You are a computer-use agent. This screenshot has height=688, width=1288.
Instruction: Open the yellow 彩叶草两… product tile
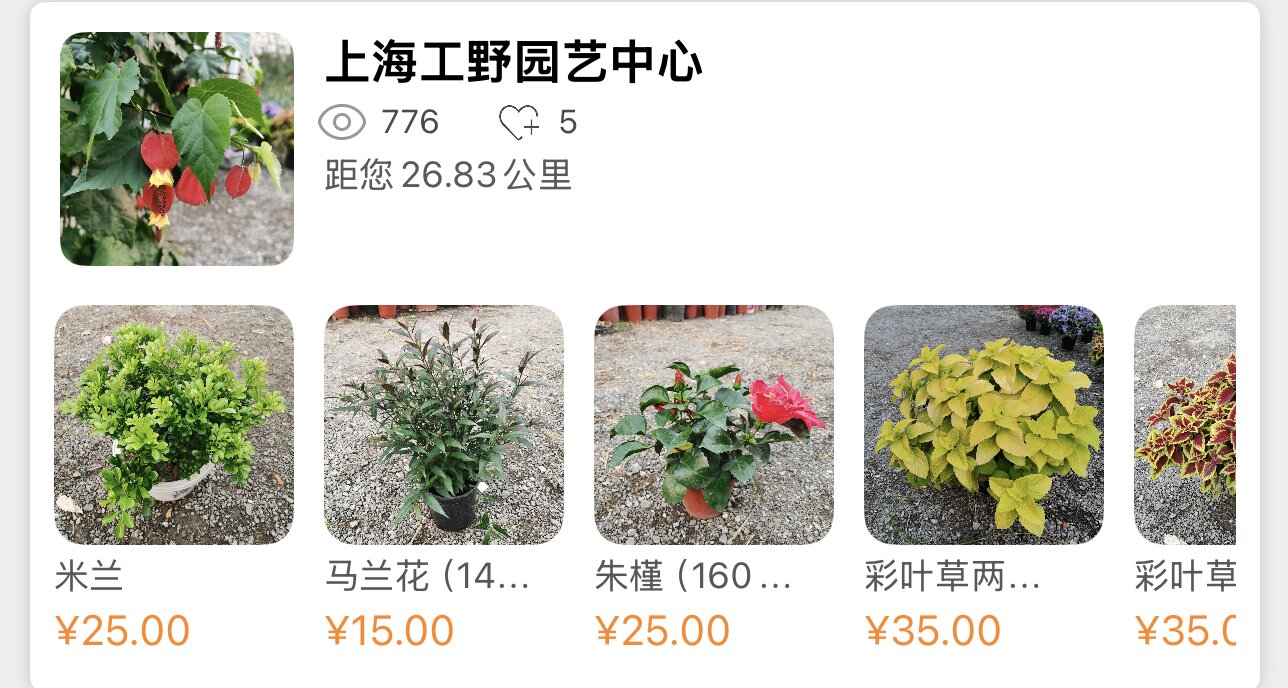point(984,425)
